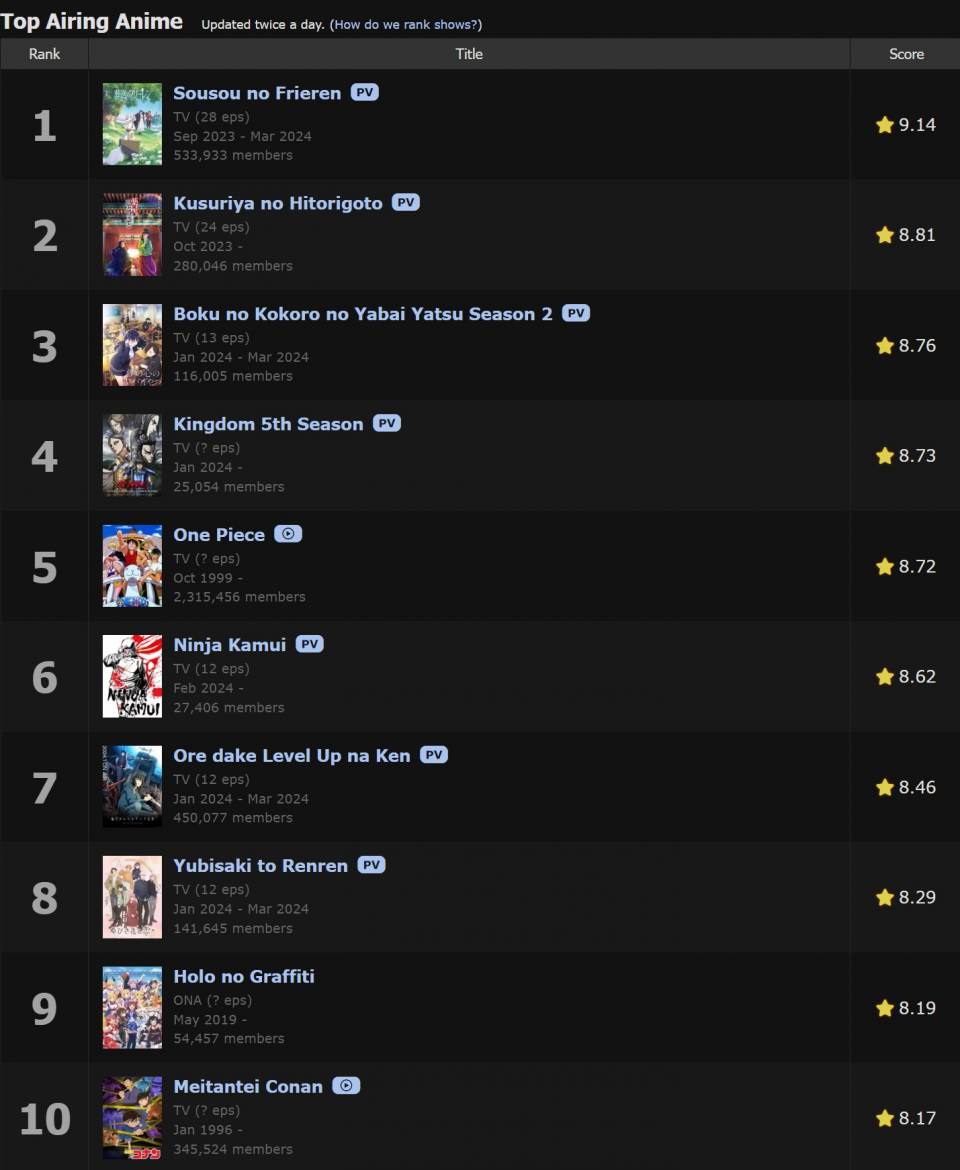Open Meitantei Conan title link
This screenshot has width=960, height=1170.
point(248,1086)
